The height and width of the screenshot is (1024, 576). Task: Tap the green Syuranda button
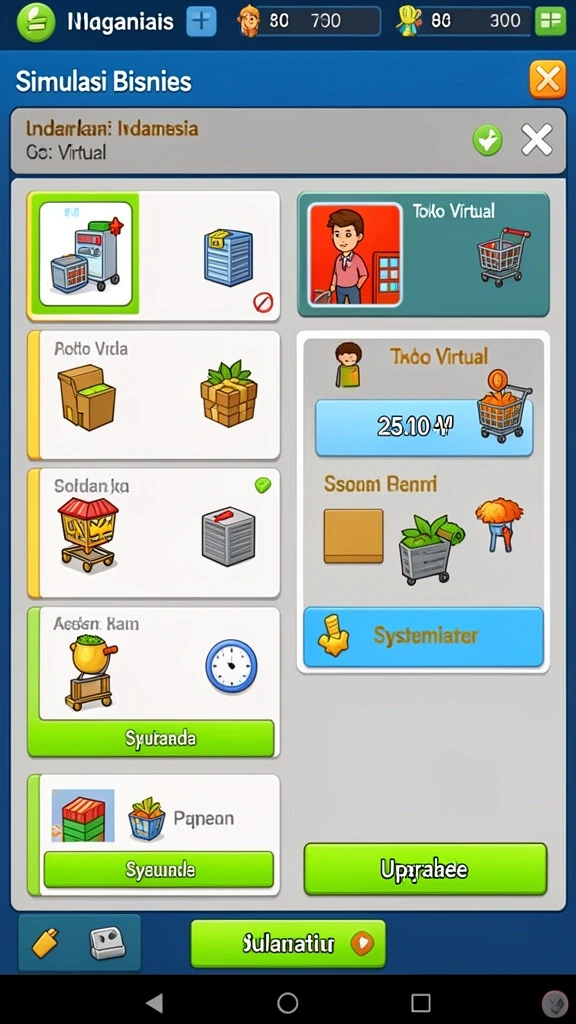click(151, 738)
